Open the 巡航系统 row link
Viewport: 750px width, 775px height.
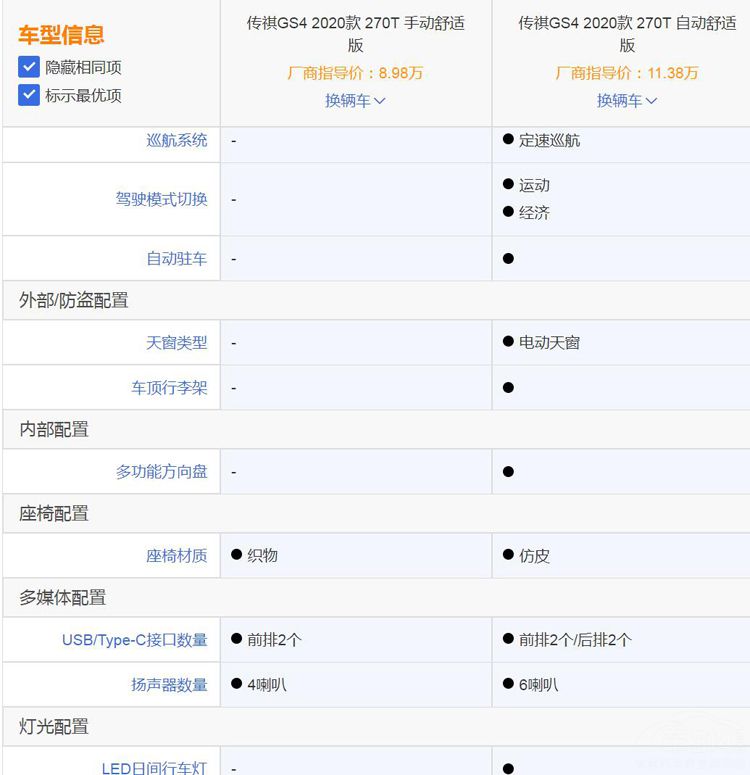[177, 141]
